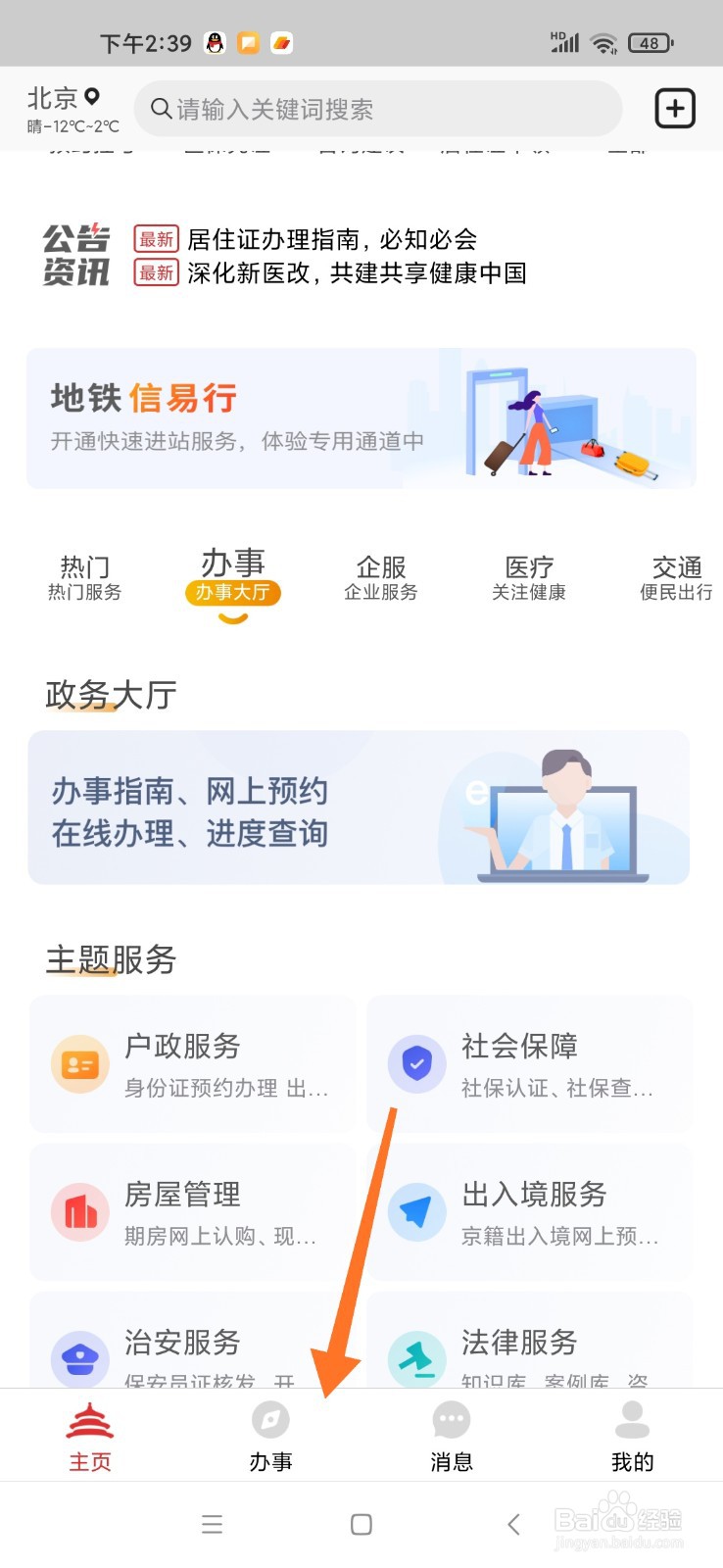Open 出入境服务 (exit-entry services) icon
The width and height of the screenshot is (723, 1568).
(416, 1212)
